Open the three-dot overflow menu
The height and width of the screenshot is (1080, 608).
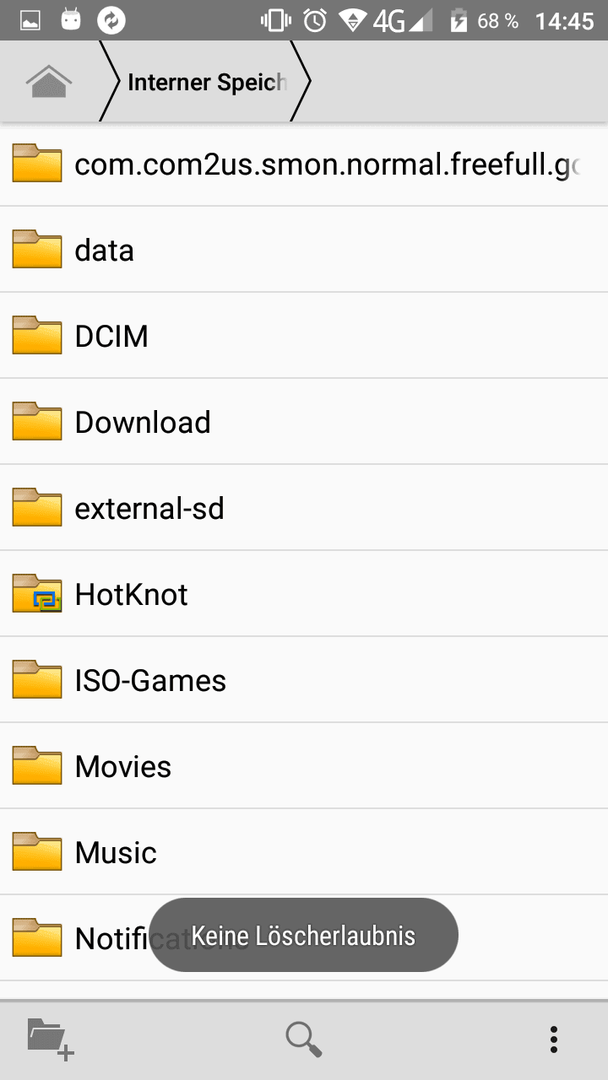pyautogui.click(x=554, y=1039)
